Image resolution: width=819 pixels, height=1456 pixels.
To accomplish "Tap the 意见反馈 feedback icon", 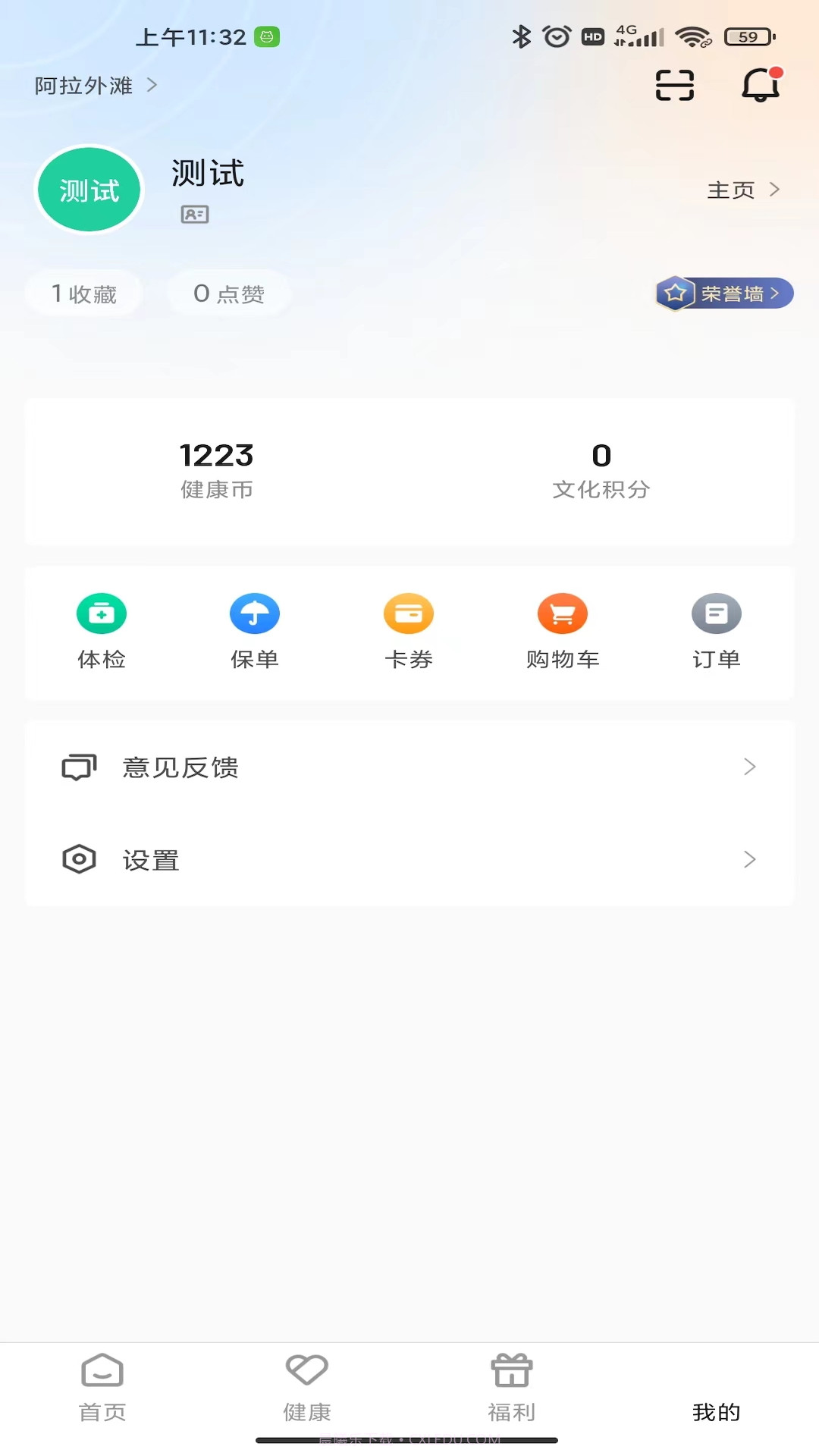I will 78,767.
